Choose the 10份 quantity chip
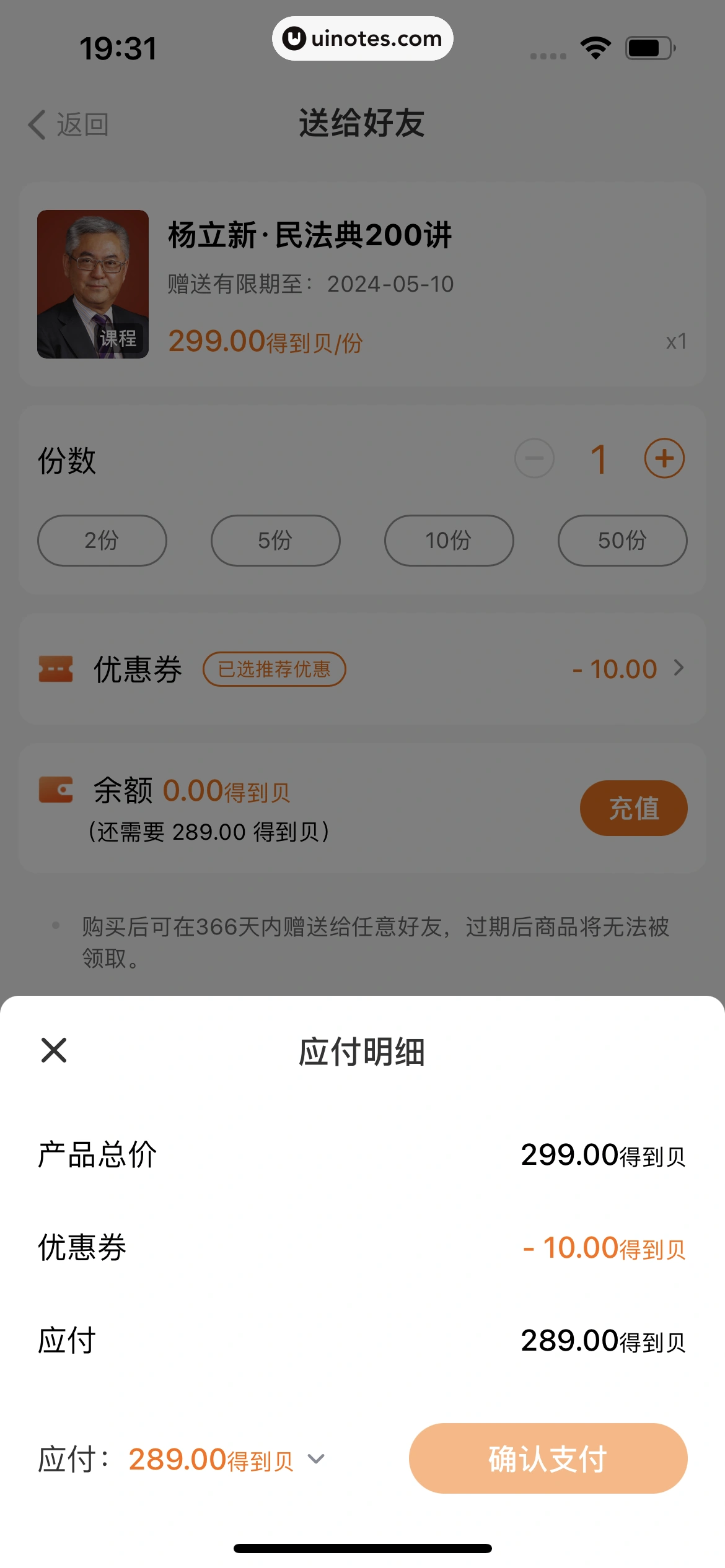This screenshot has height=1568, width=725. [449, 541]
